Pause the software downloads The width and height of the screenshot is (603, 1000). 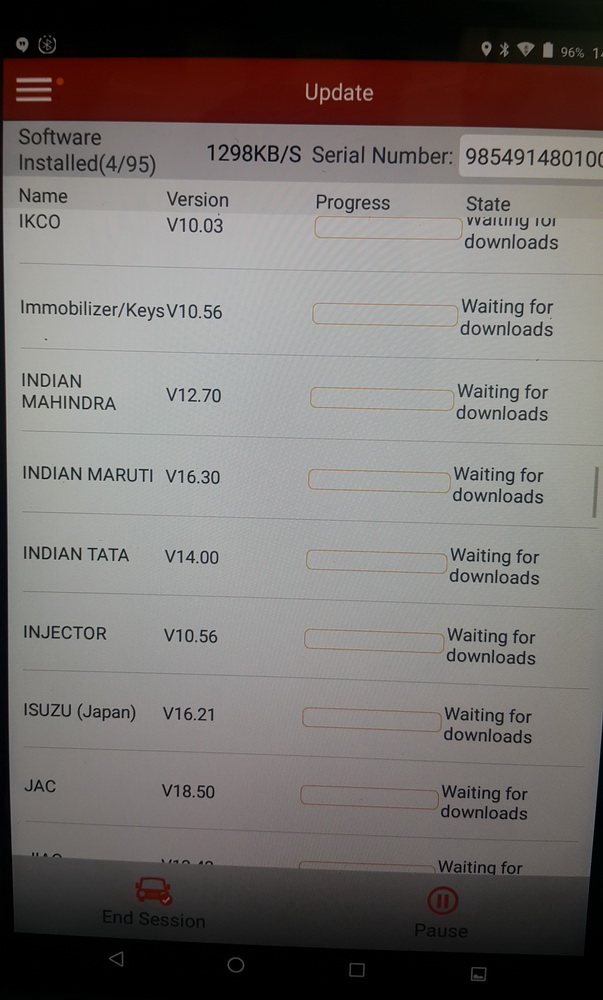click(441, 911)
